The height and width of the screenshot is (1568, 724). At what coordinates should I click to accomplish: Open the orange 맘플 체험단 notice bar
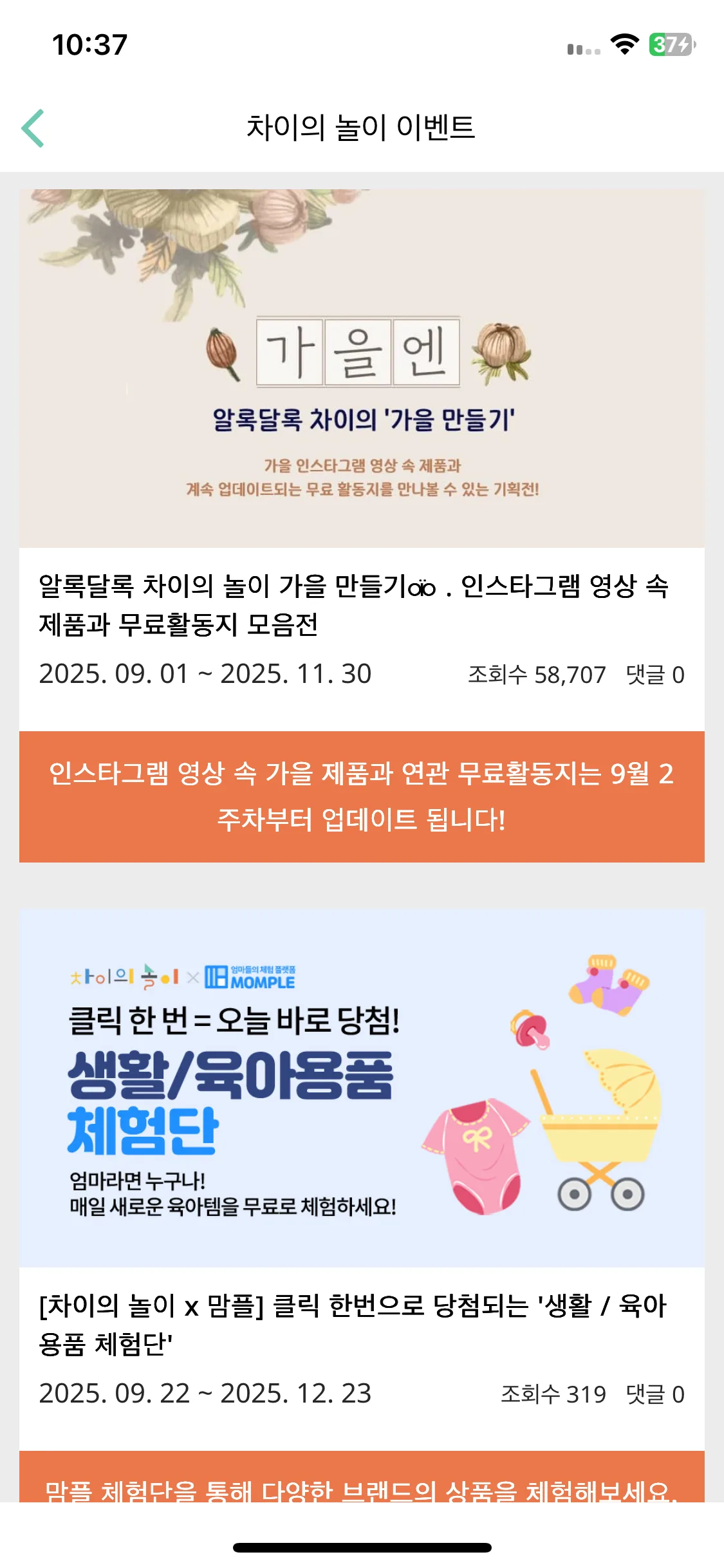(362, 1477)
